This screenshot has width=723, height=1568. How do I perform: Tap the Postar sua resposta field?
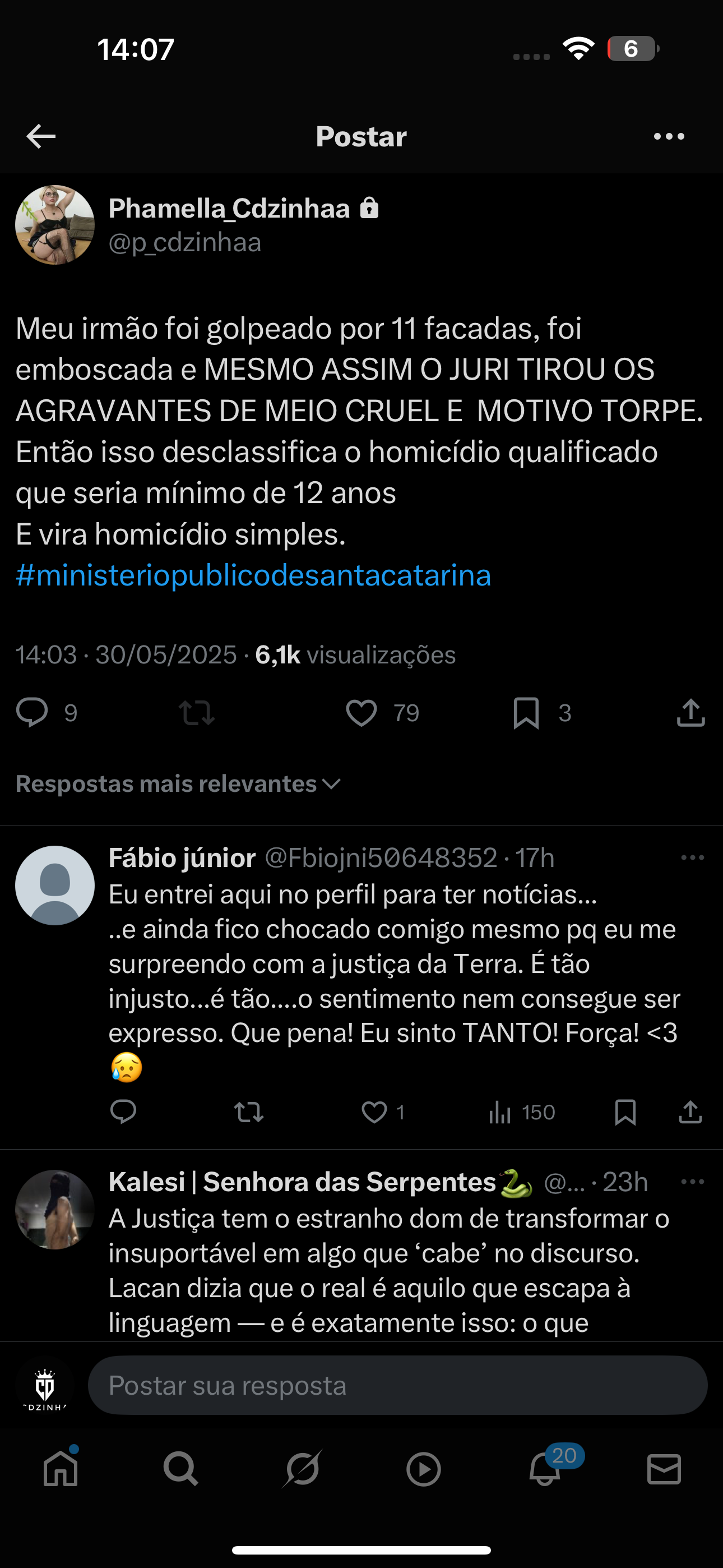[398, 1385]
